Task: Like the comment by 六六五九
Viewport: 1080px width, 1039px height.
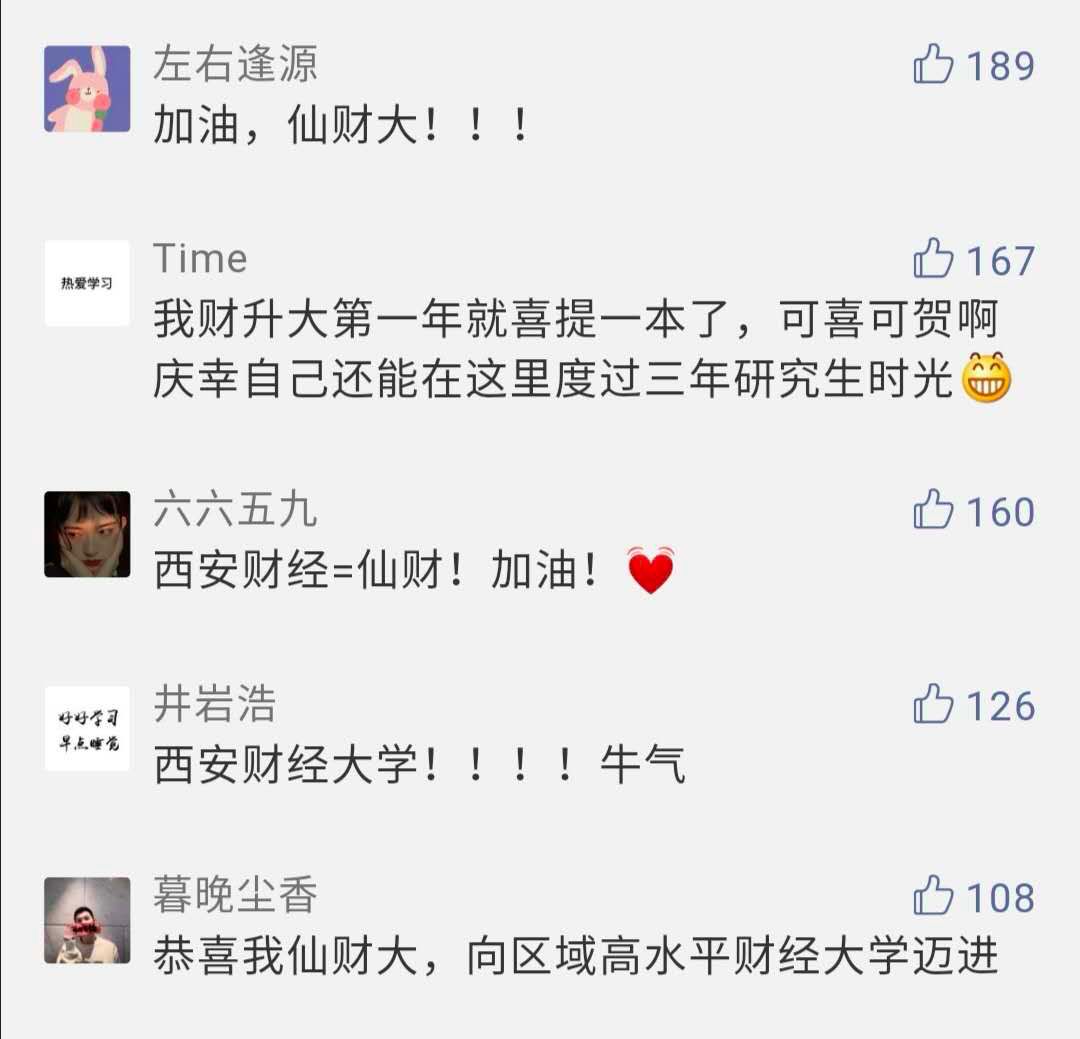Action: pyautogui.click(x=934, y=510)
